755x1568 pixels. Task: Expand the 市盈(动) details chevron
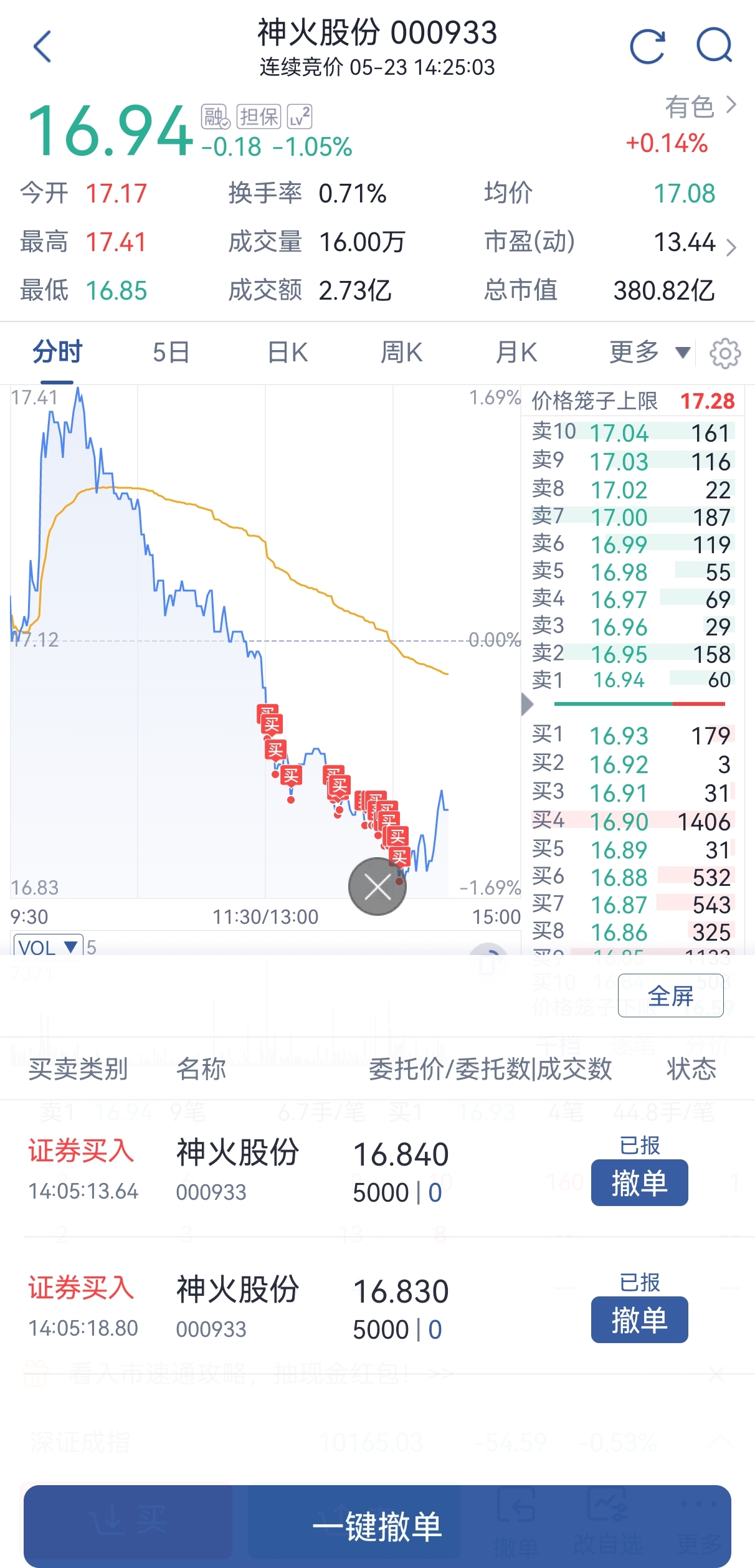(x=731, y=248)
